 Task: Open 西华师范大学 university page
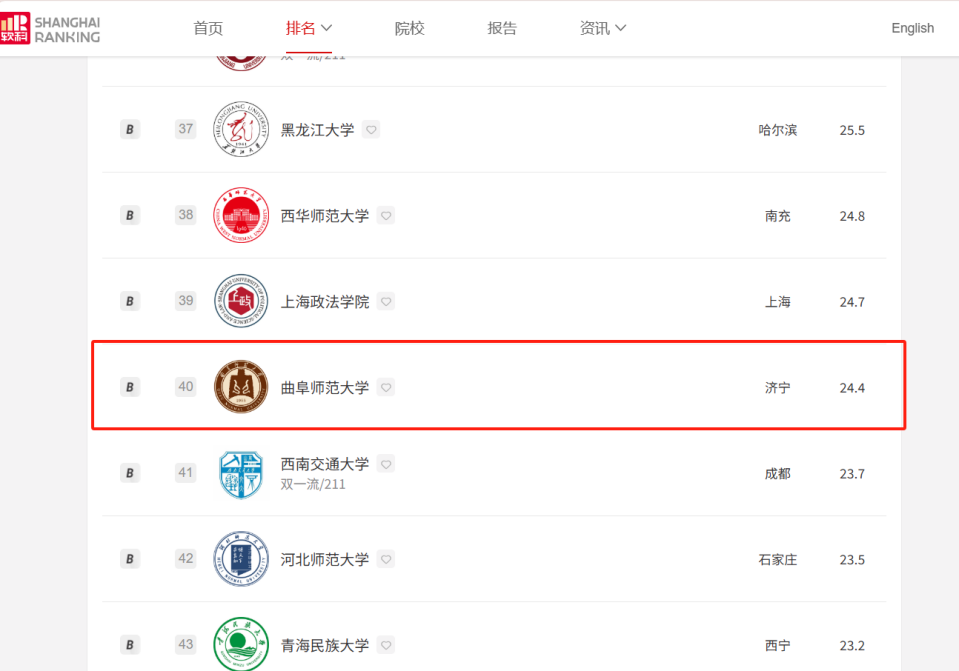324,216
